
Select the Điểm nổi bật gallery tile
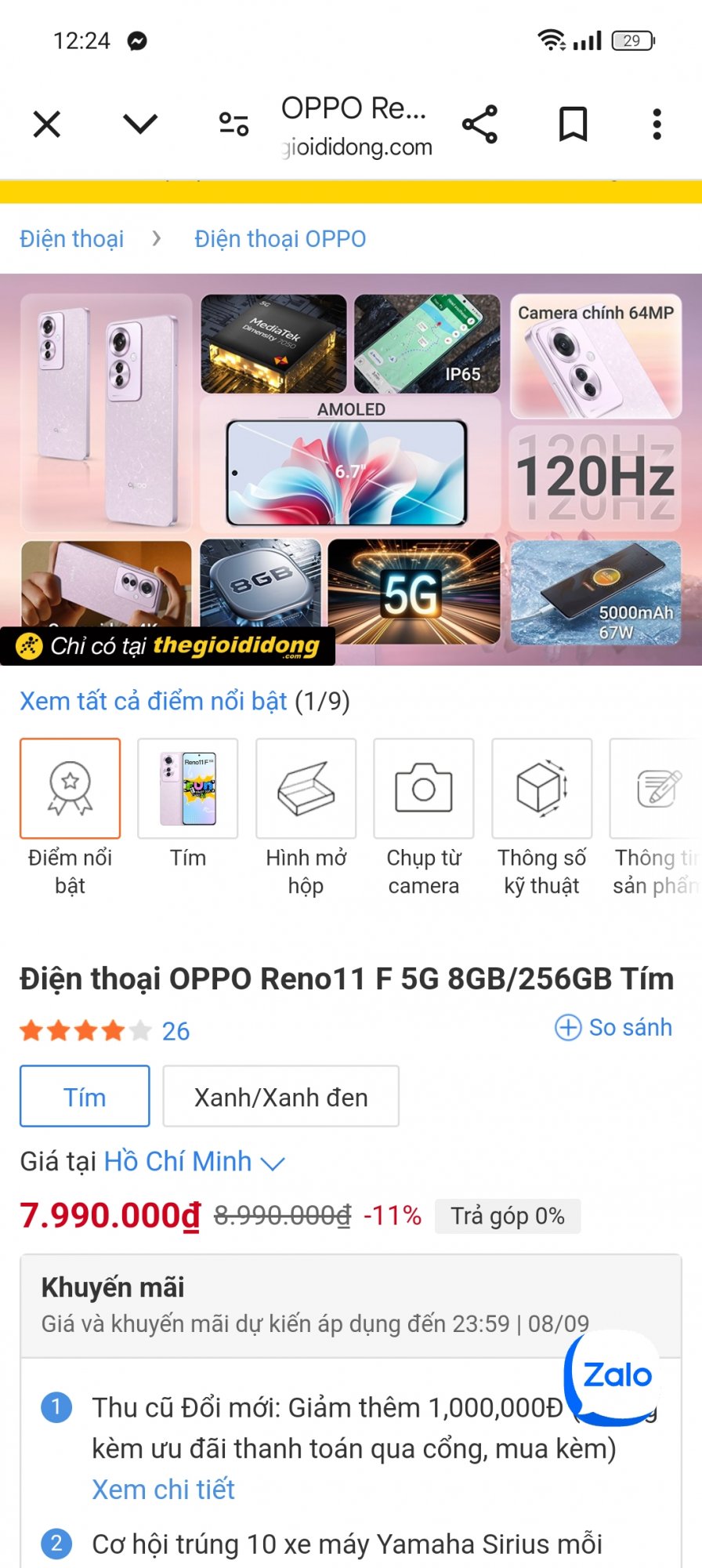click(71, 789)
